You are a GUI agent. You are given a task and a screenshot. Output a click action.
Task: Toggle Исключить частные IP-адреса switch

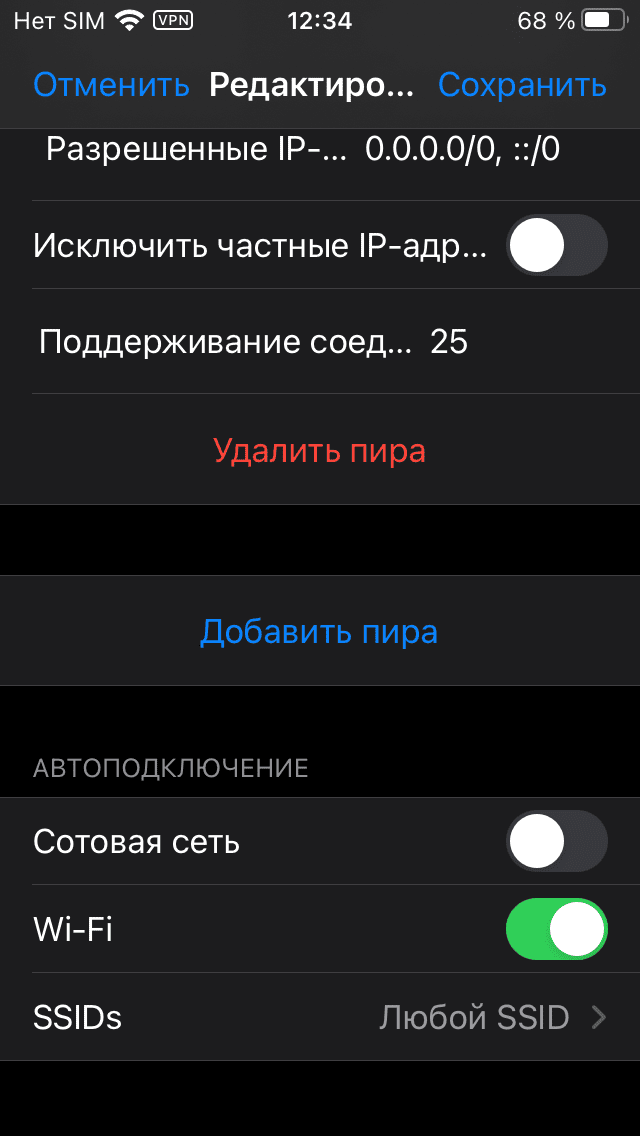pos(556,245)
